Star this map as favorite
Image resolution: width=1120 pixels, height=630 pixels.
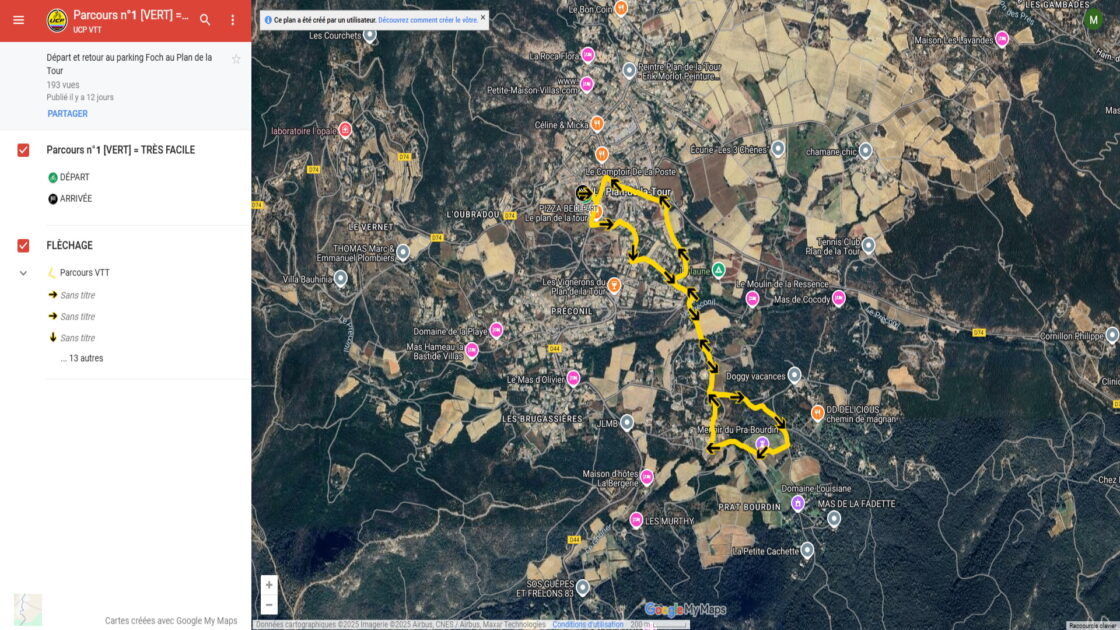(236, 59)
